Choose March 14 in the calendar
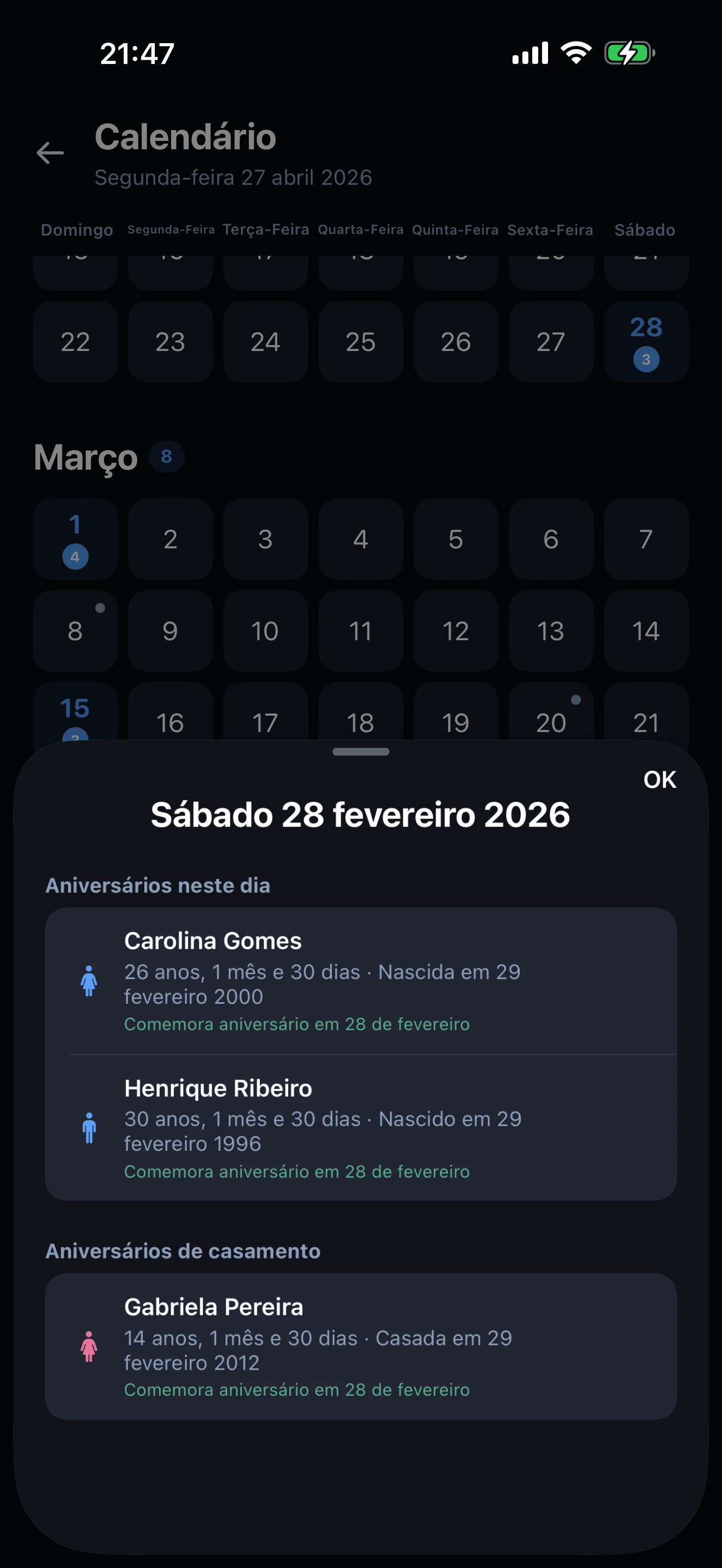This screenshot has height=1568, width=722. click(646, 631)
